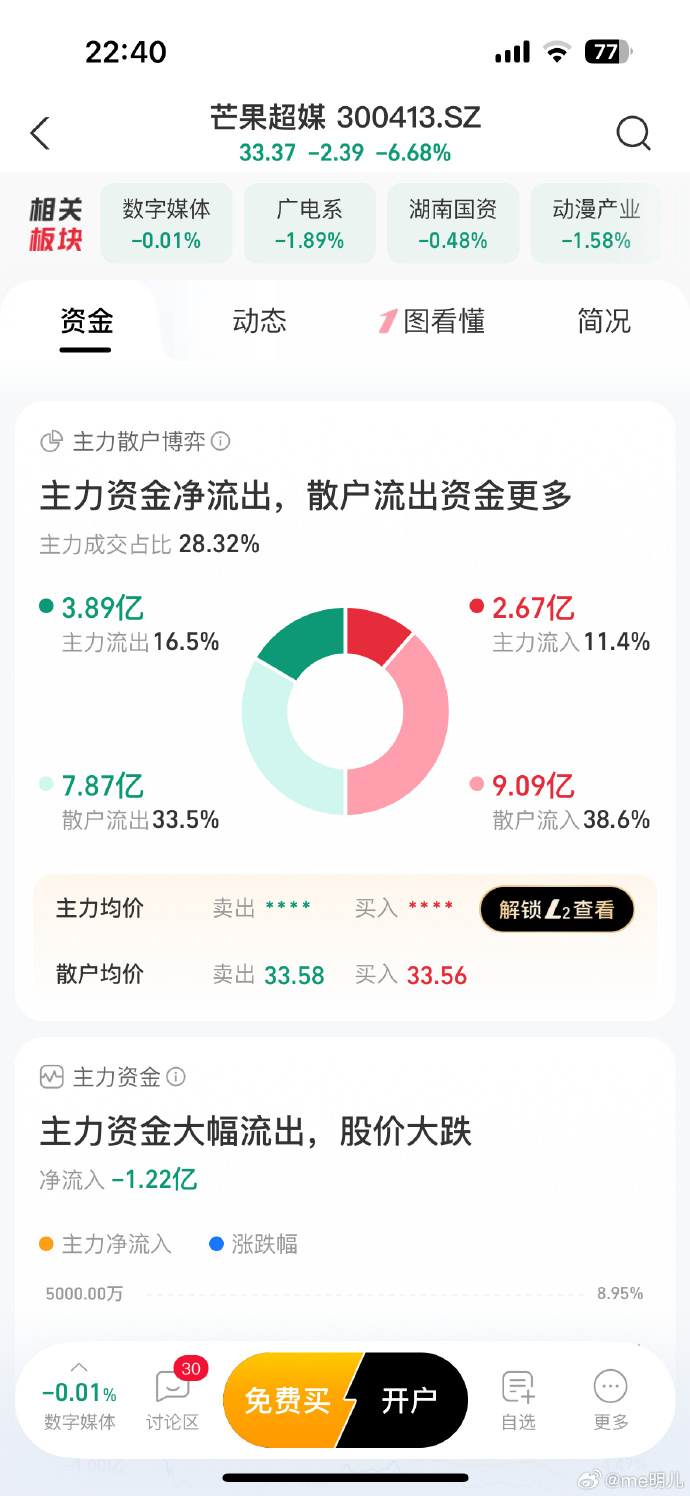Open the search magnifier icon

[x=633, y=133]
